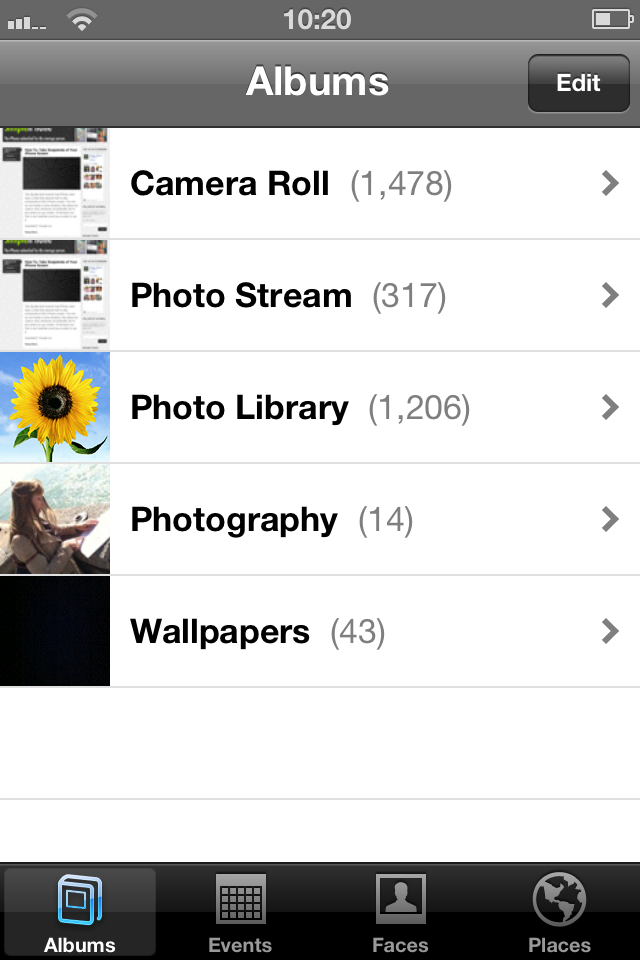
Task: Switch to the Events tab
Action: (240, 912)
